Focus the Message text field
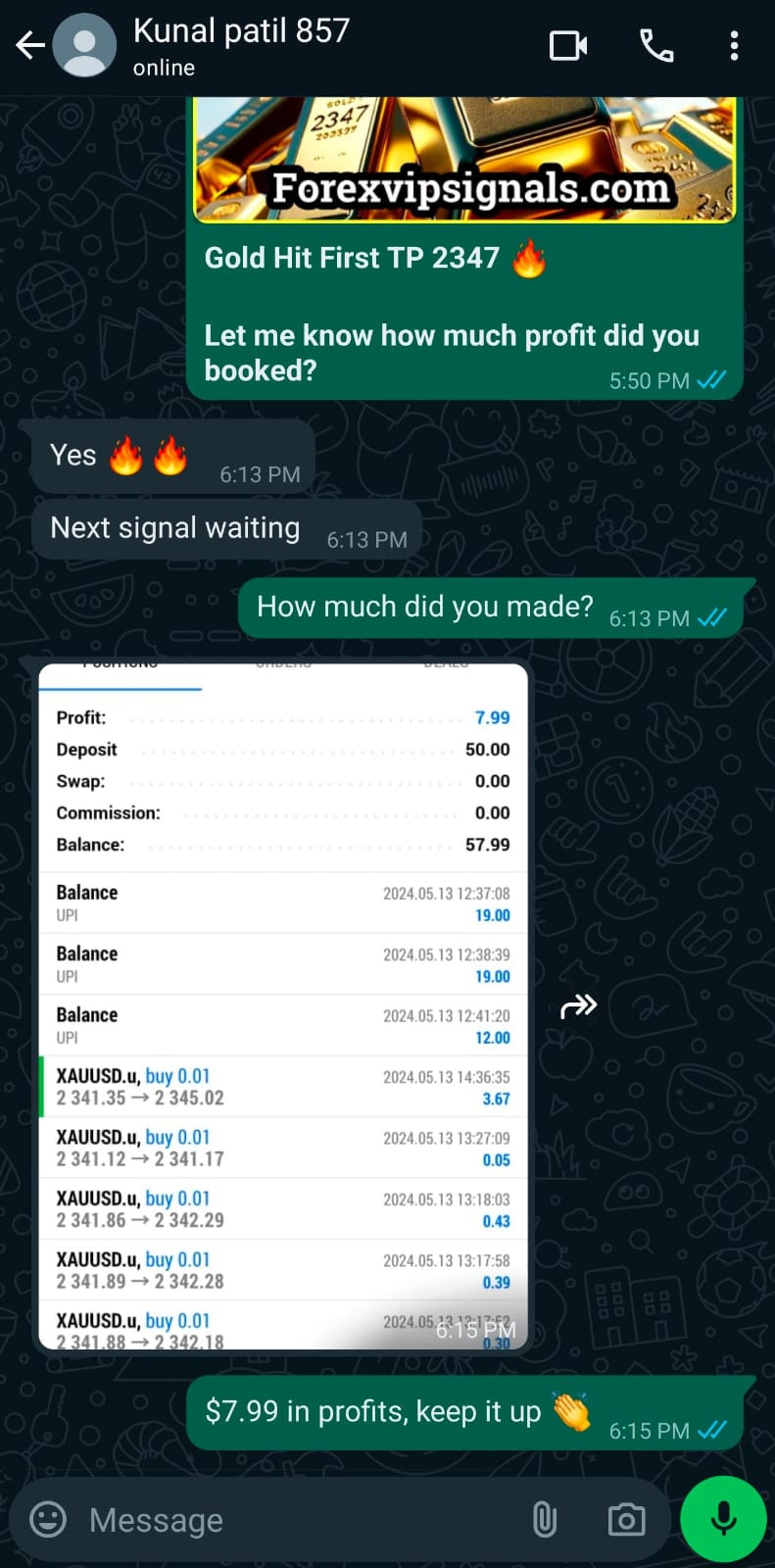 click(x=294, y=1520)
